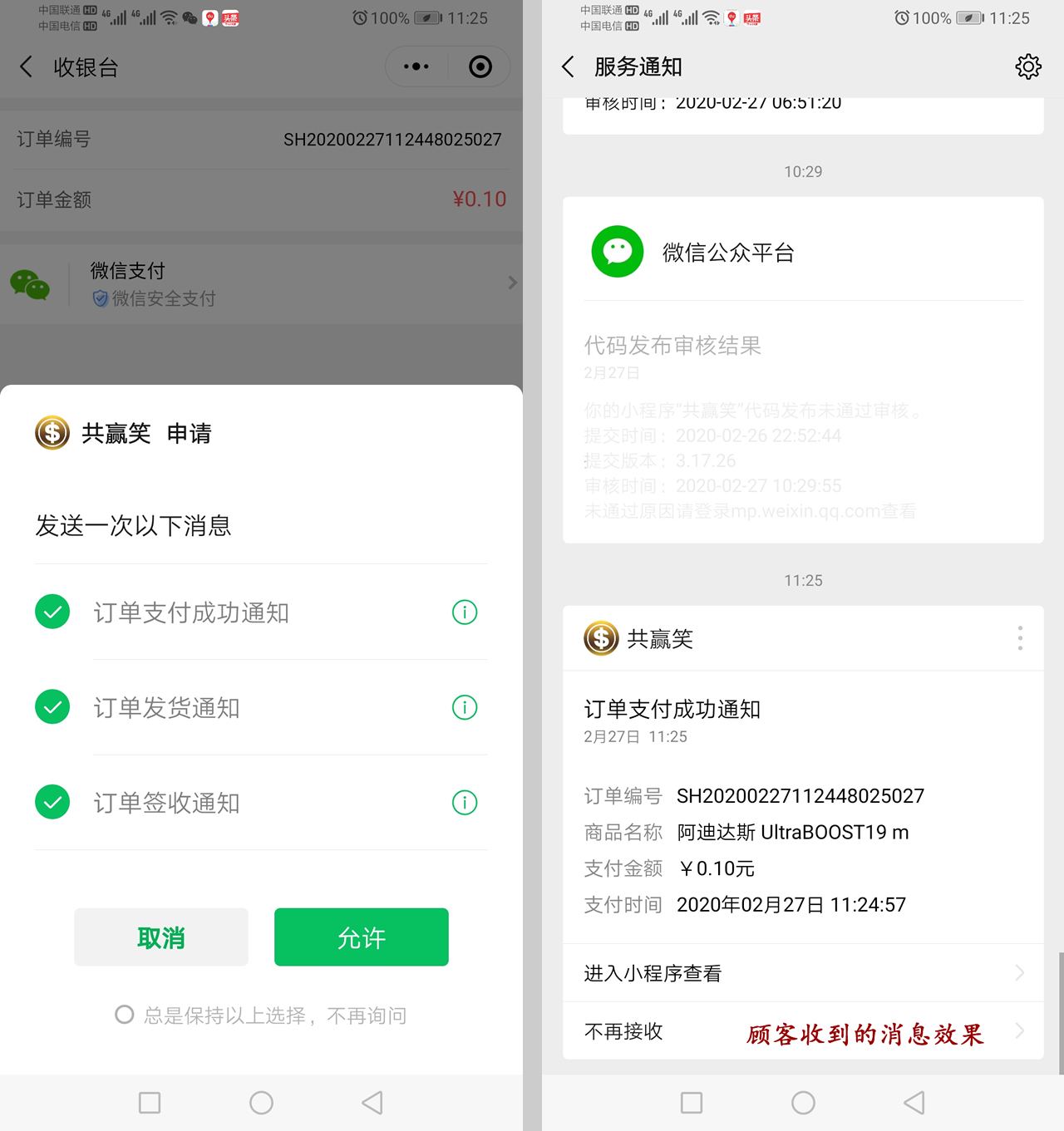This screenshot has height=1131, width=1064.
Task: View info for 订单签收通知 template
Action: tap(464, 803)
